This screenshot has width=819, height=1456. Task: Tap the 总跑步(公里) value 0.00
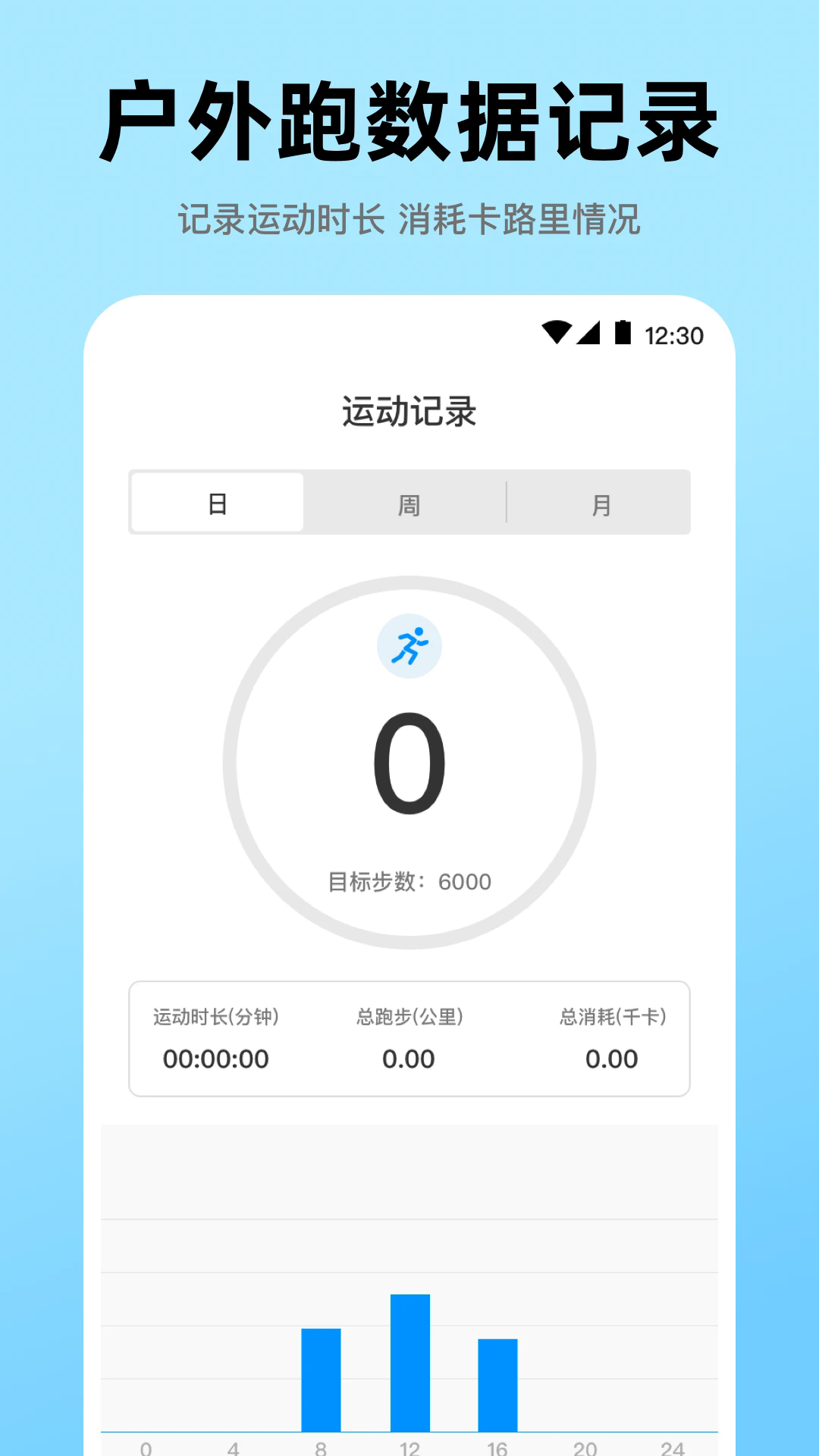409,1059
